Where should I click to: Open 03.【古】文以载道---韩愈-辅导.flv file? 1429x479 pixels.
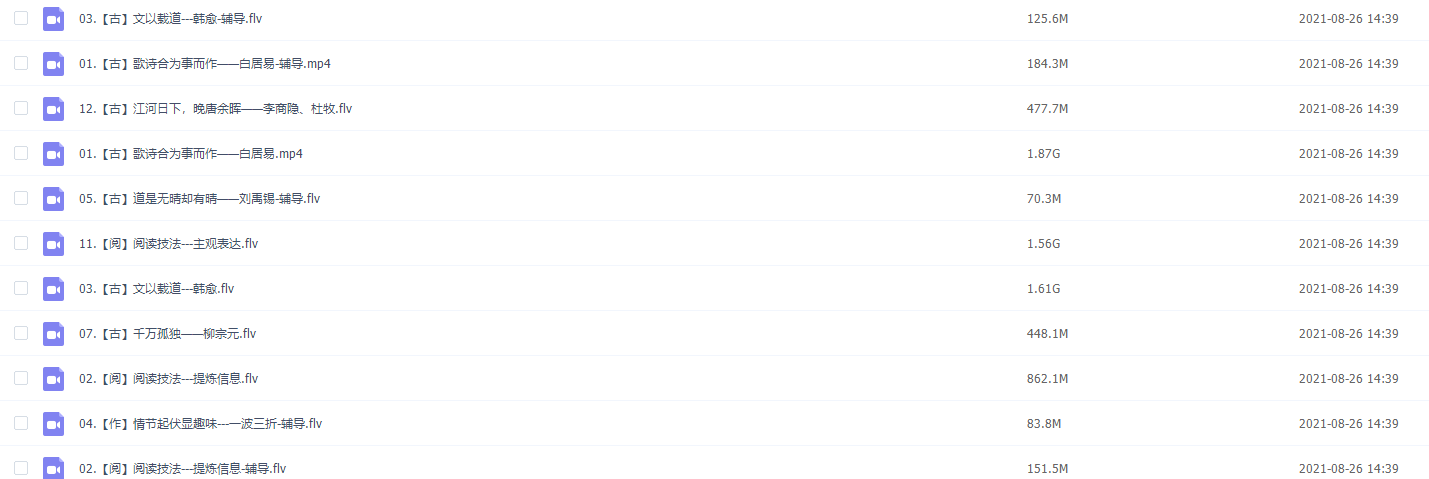pos(170,19)
